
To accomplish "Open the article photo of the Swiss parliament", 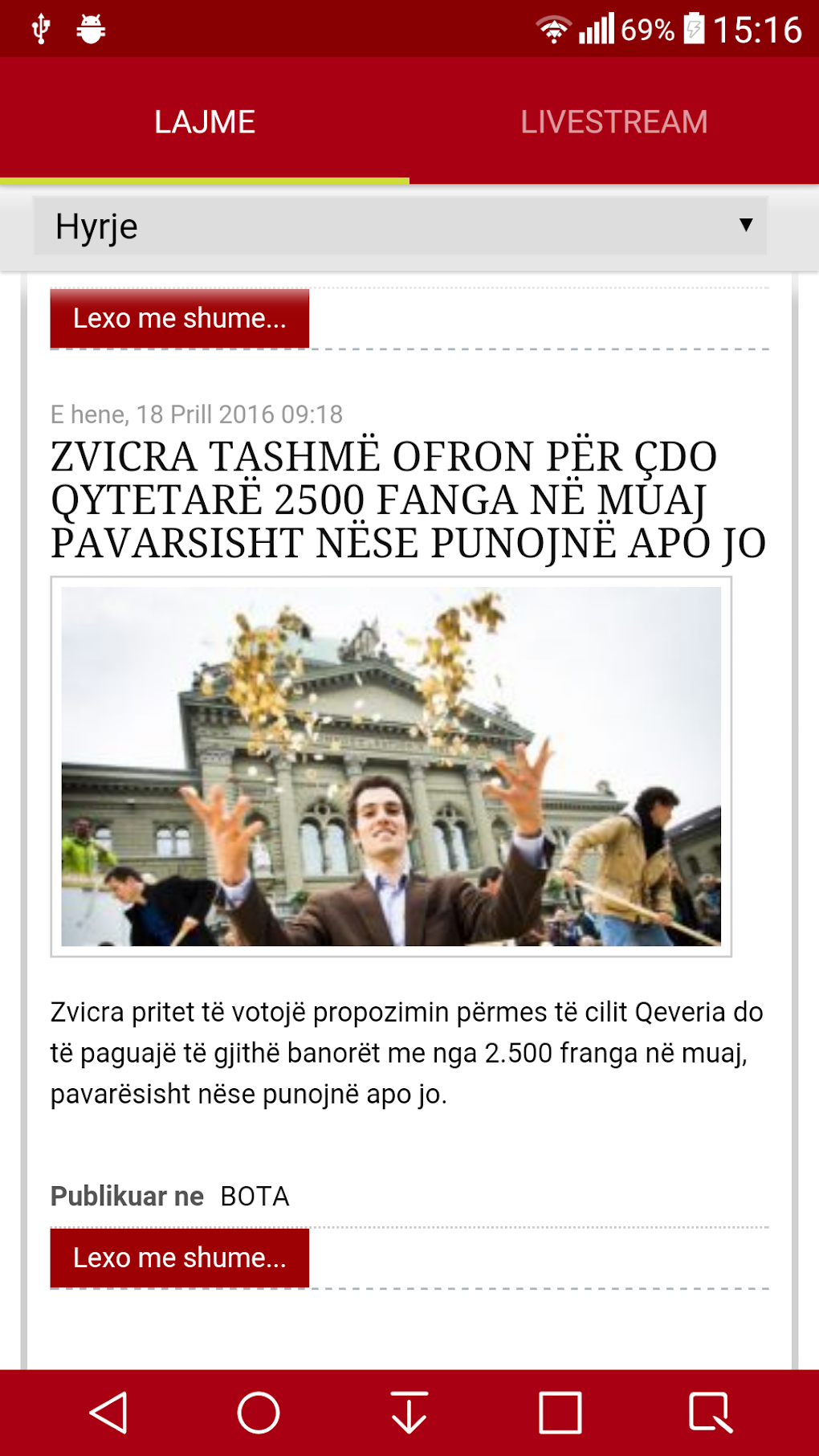I will click(391, 766).
